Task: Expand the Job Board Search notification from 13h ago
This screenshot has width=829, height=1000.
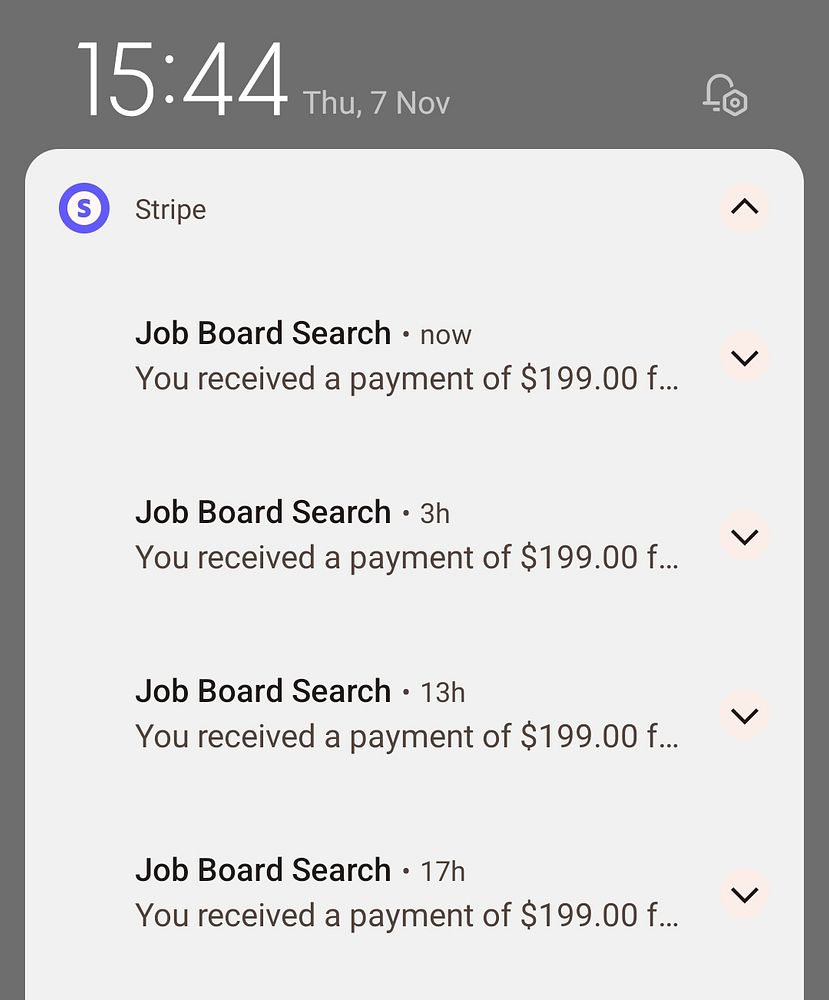Action: tap(745, 715)
